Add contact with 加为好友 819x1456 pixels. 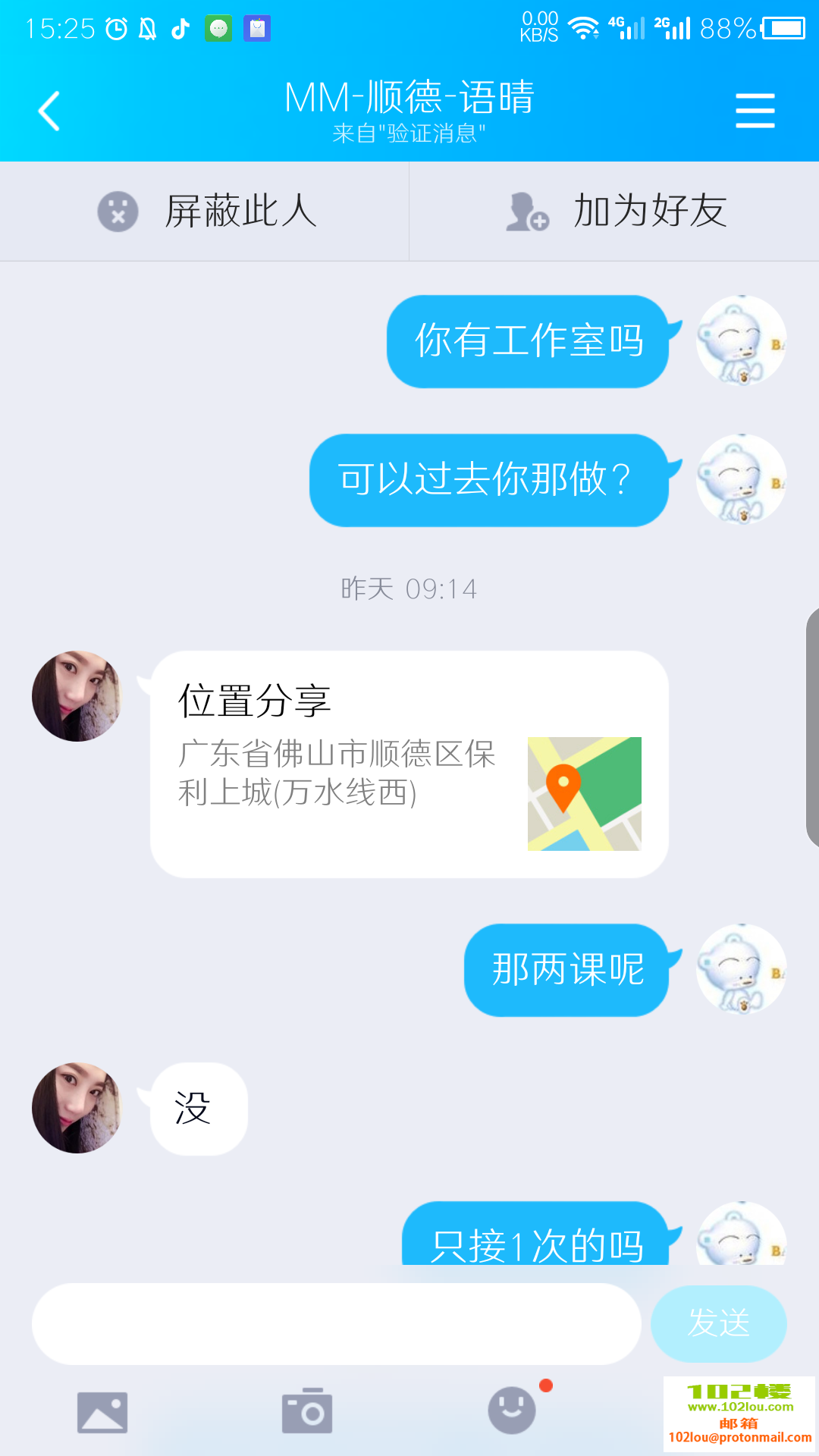point(614,211)
